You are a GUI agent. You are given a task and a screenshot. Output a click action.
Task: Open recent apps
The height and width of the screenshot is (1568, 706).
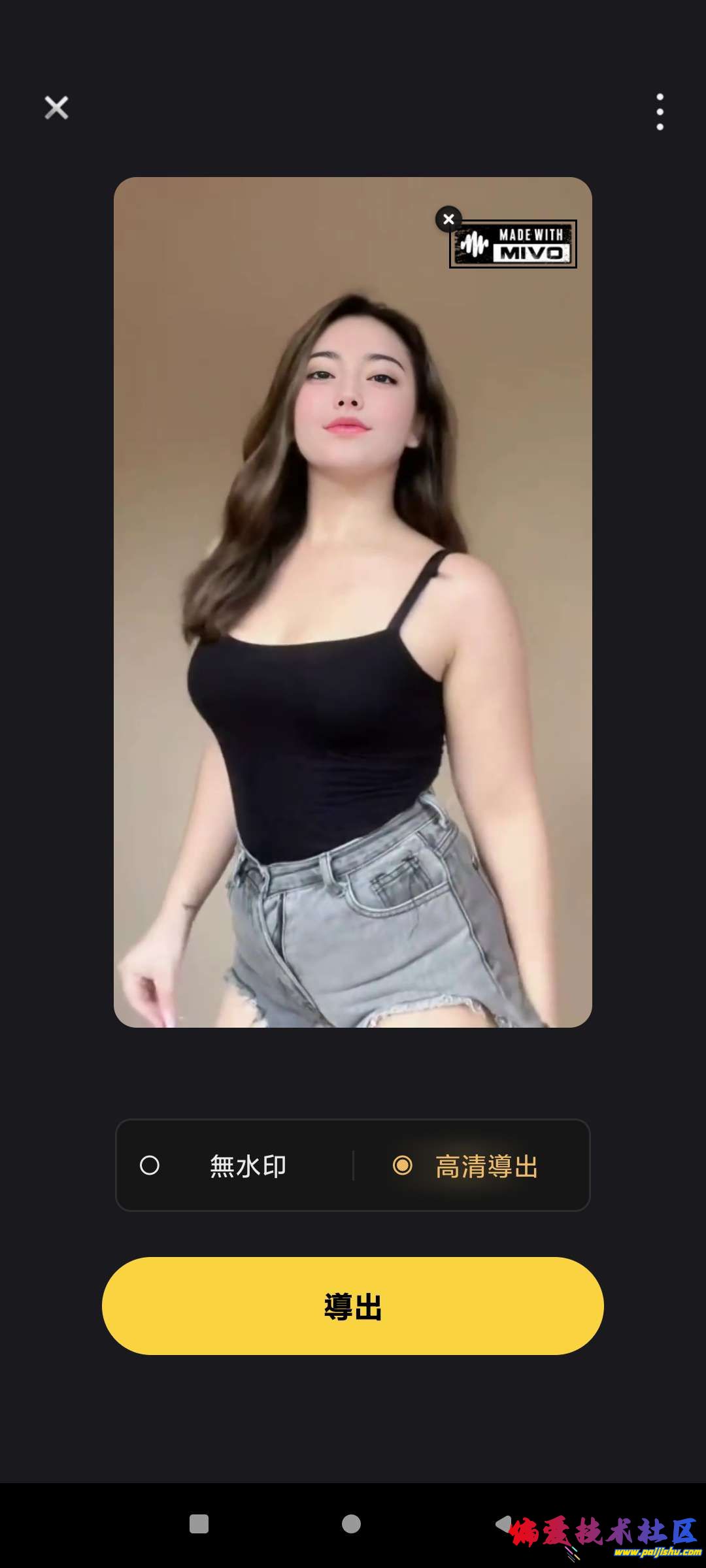(x=199, y=1524)
